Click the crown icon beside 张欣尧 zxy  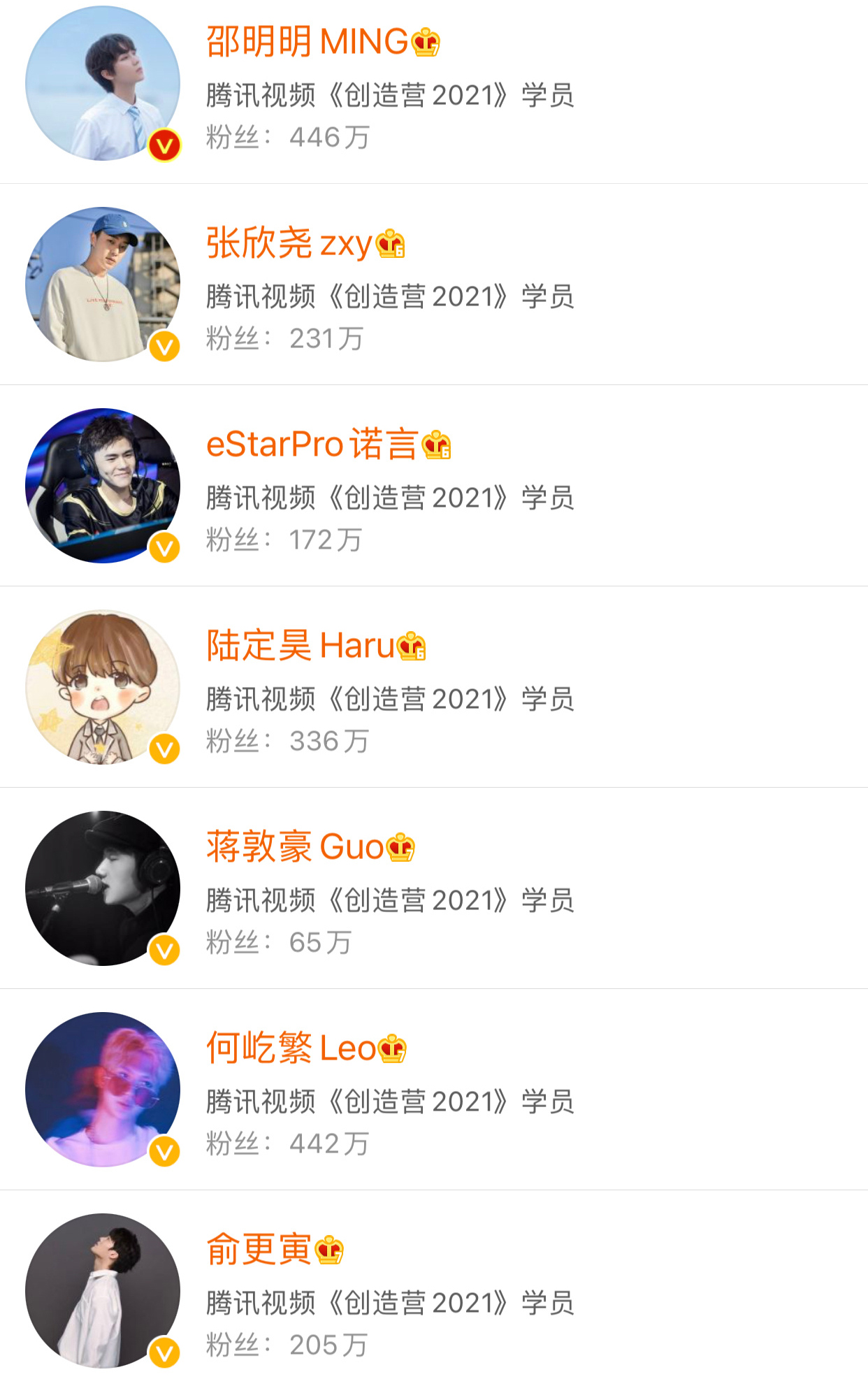[389, 246]
